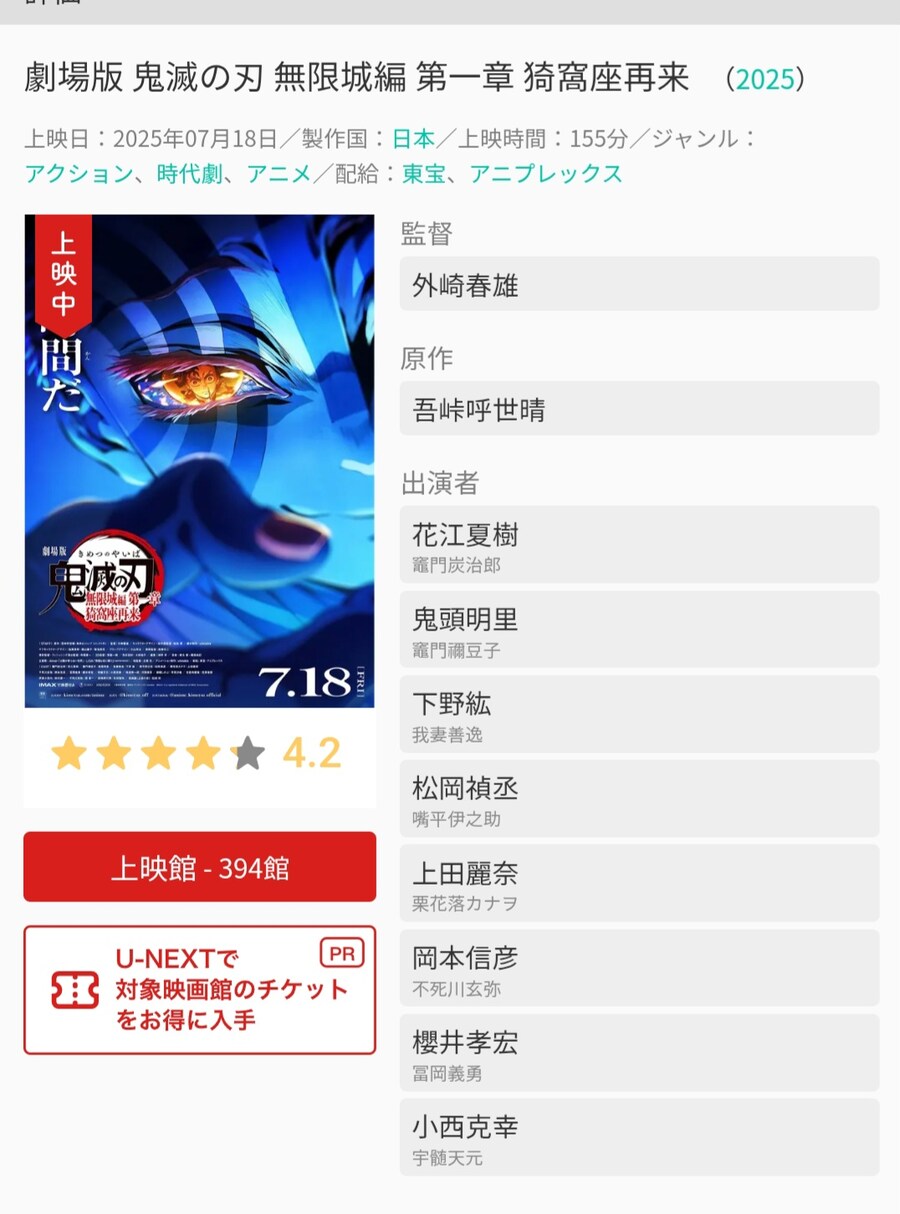Screen dimensions: 900x1214
Task: Open cast member 松岡禎丞
Action: [x=639, y=799]
